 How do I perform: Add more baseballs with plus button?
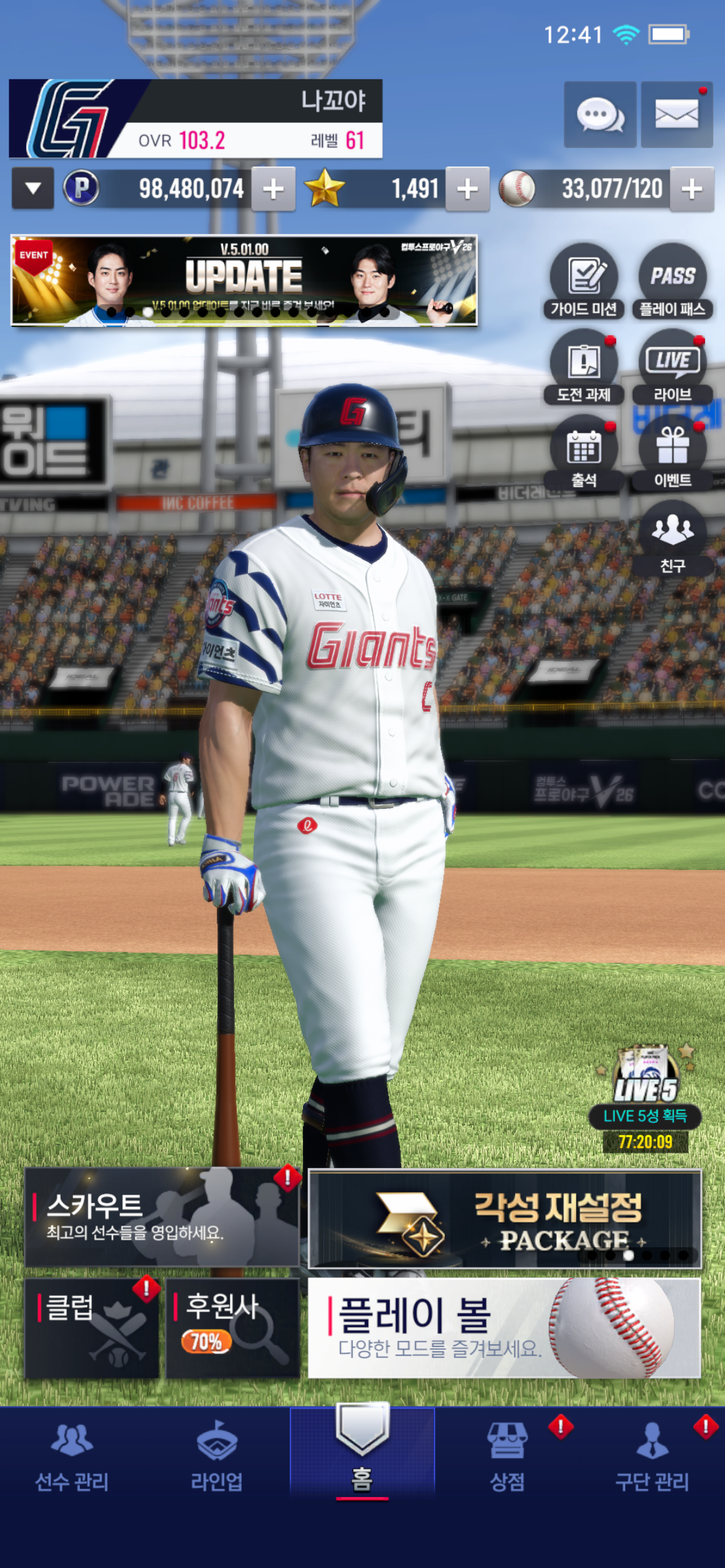pyautogui.click(x=692, y=189)
